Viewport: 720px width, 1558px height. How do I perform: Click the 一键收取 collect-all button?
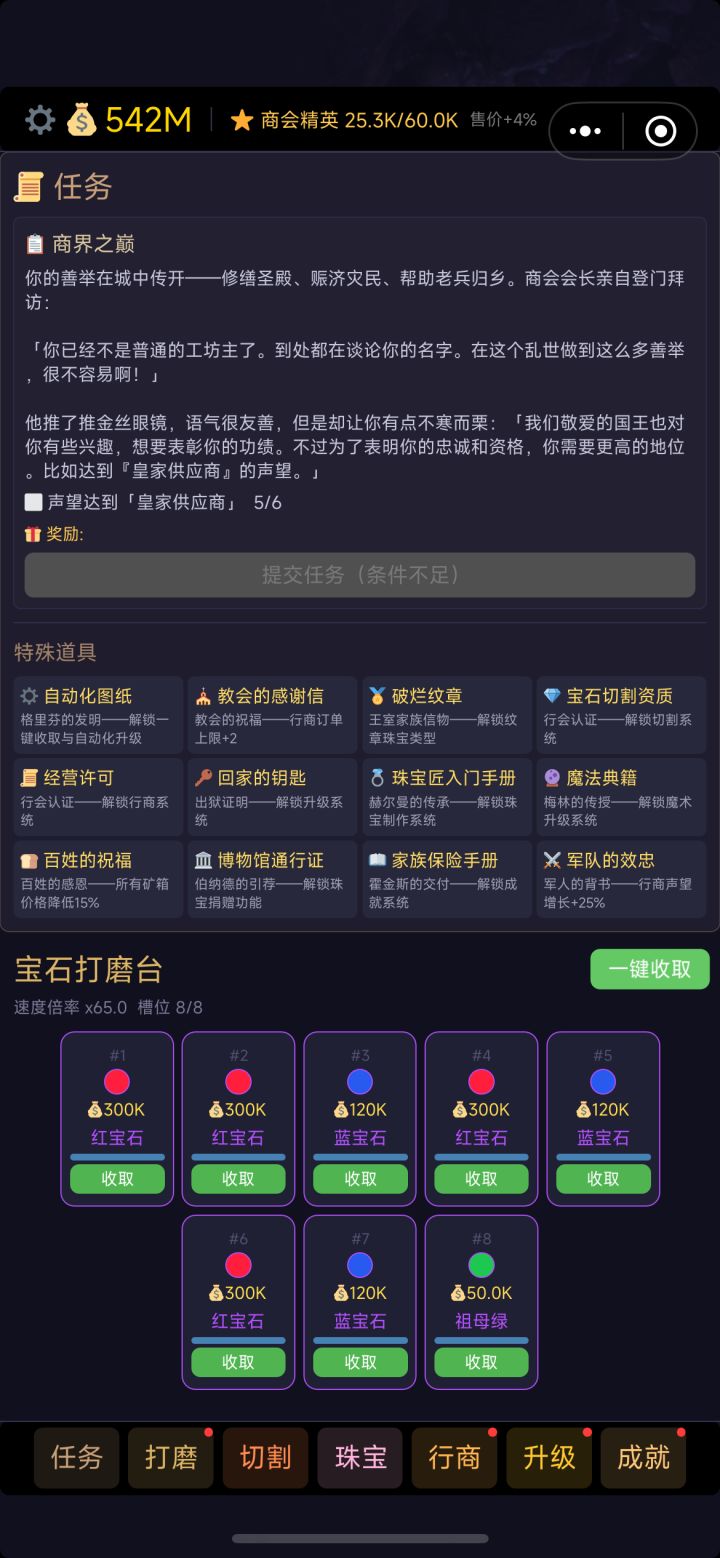click(649, 969)
